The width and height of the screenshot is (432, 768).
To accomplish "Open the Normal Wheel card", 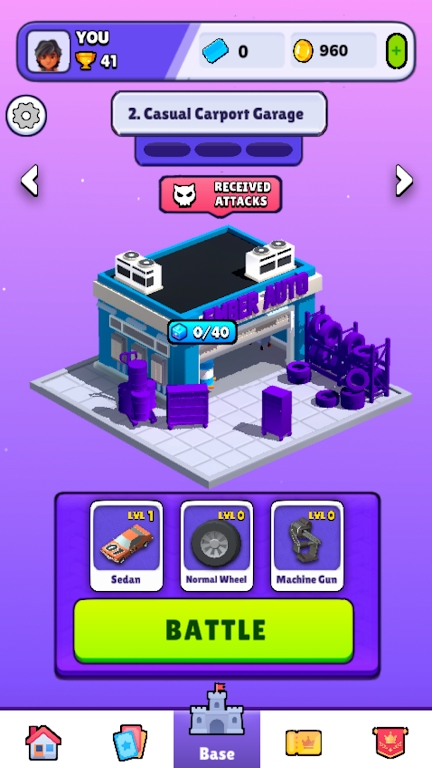I will (216, 546).
